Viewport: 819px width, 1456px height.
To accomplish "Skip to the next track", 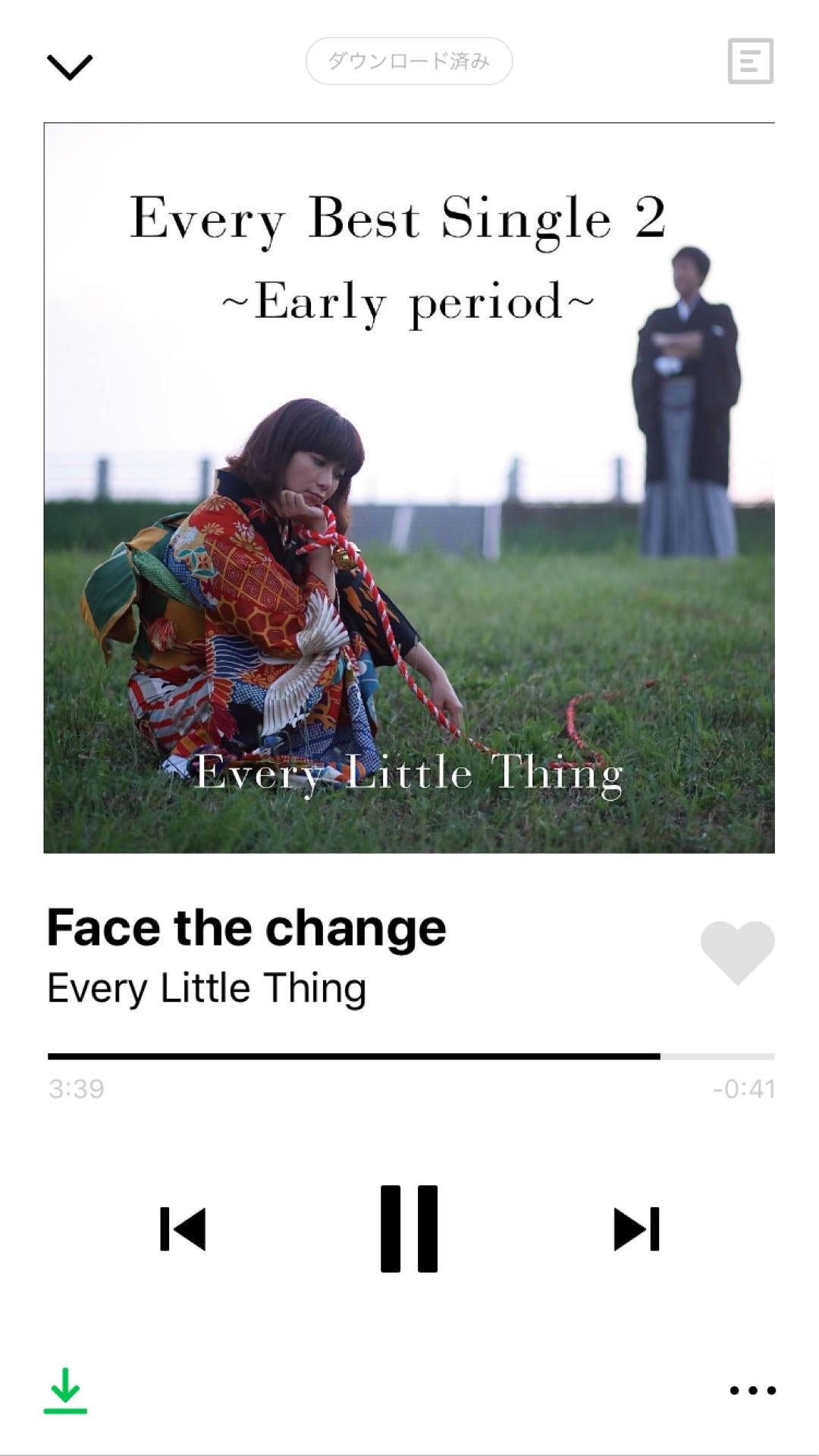I will click(x=636, y=1228).
